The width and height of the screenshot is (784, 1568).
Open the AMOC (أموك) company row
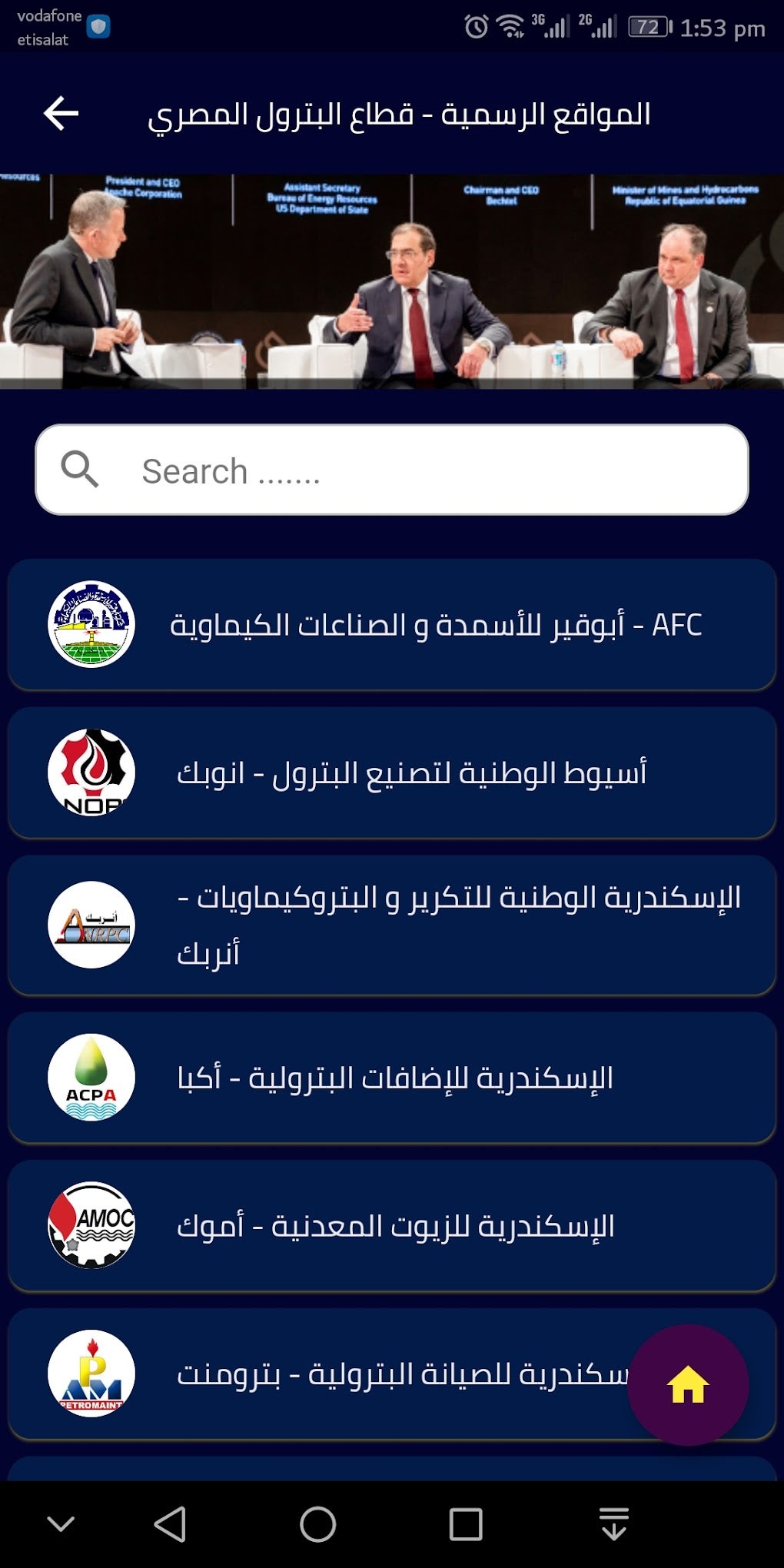[x=392, y=1226]
